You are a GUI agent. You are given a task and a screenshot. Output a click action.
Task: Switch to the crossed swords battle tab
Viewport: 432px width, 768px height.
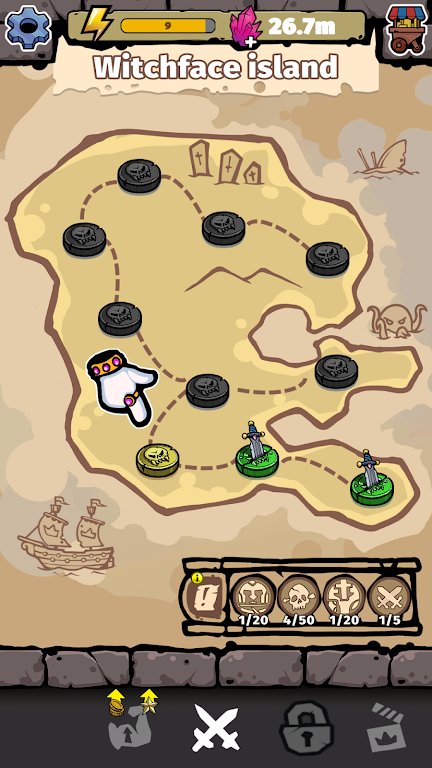pos(216,727)
